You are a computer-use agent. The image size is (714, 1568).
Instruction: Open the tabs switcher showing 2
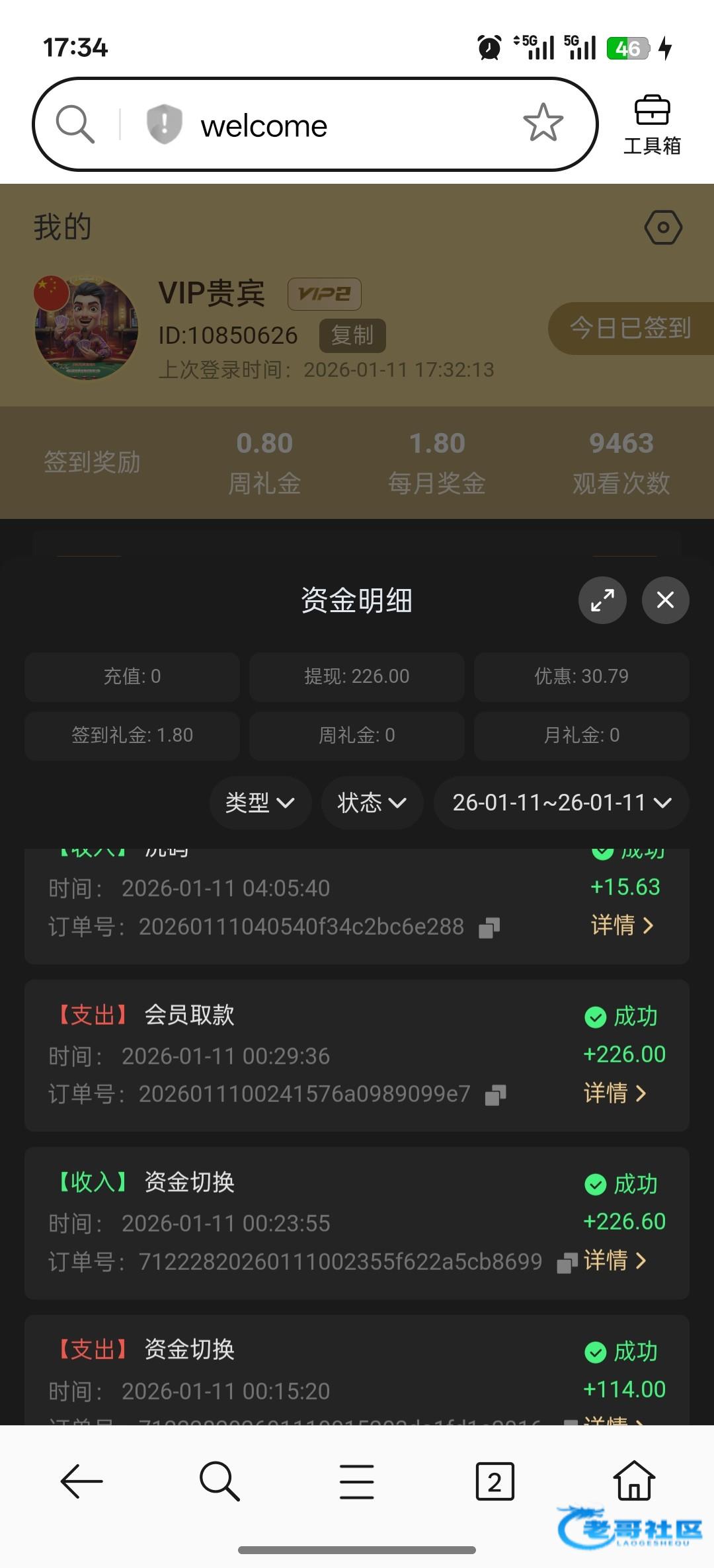click(495, 1481)
